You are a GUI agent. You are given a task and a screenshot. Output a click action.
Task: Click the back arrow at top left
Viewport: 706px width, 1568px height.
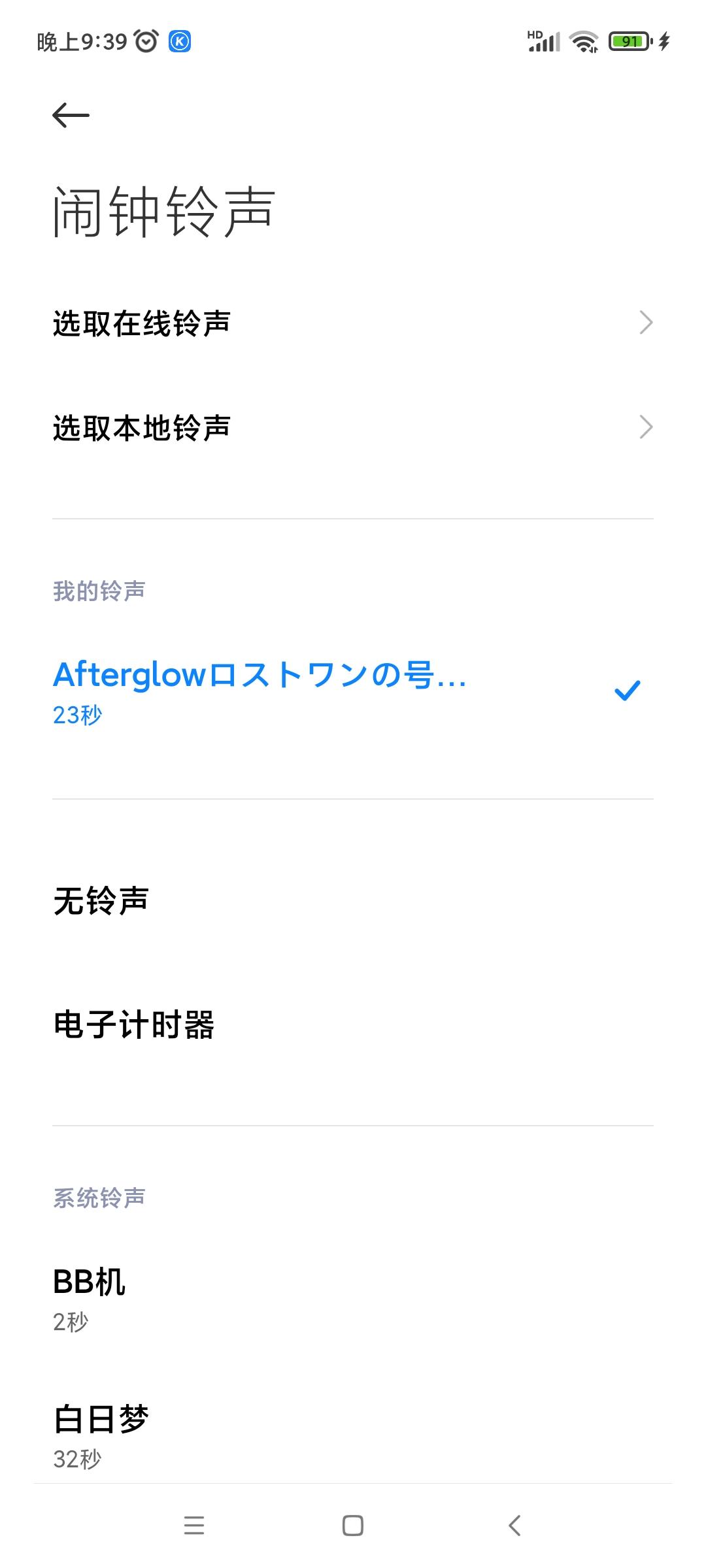coord(71,114)
